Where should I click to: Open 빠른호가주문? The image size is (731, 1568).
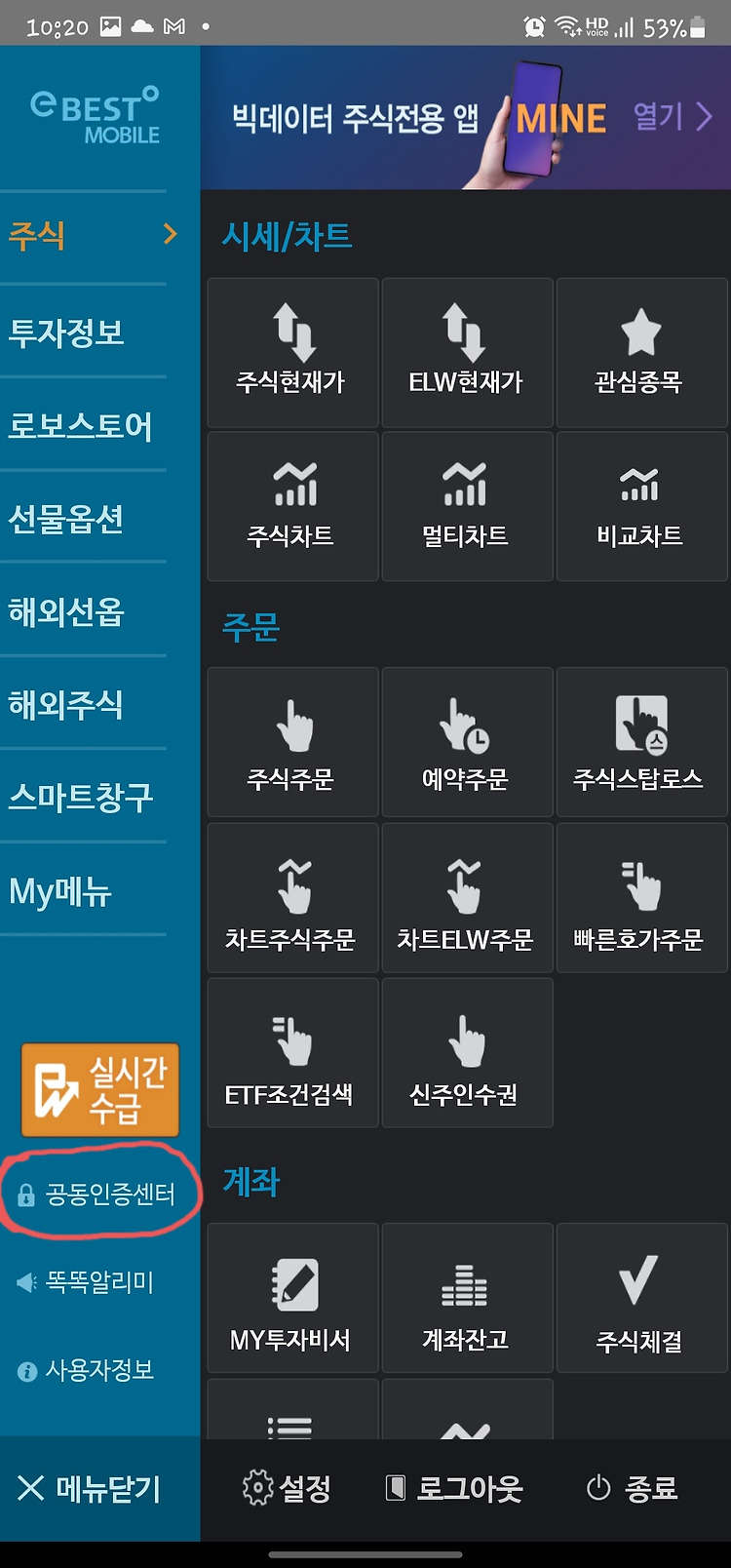pyautogui.click(x=641, y=898)
